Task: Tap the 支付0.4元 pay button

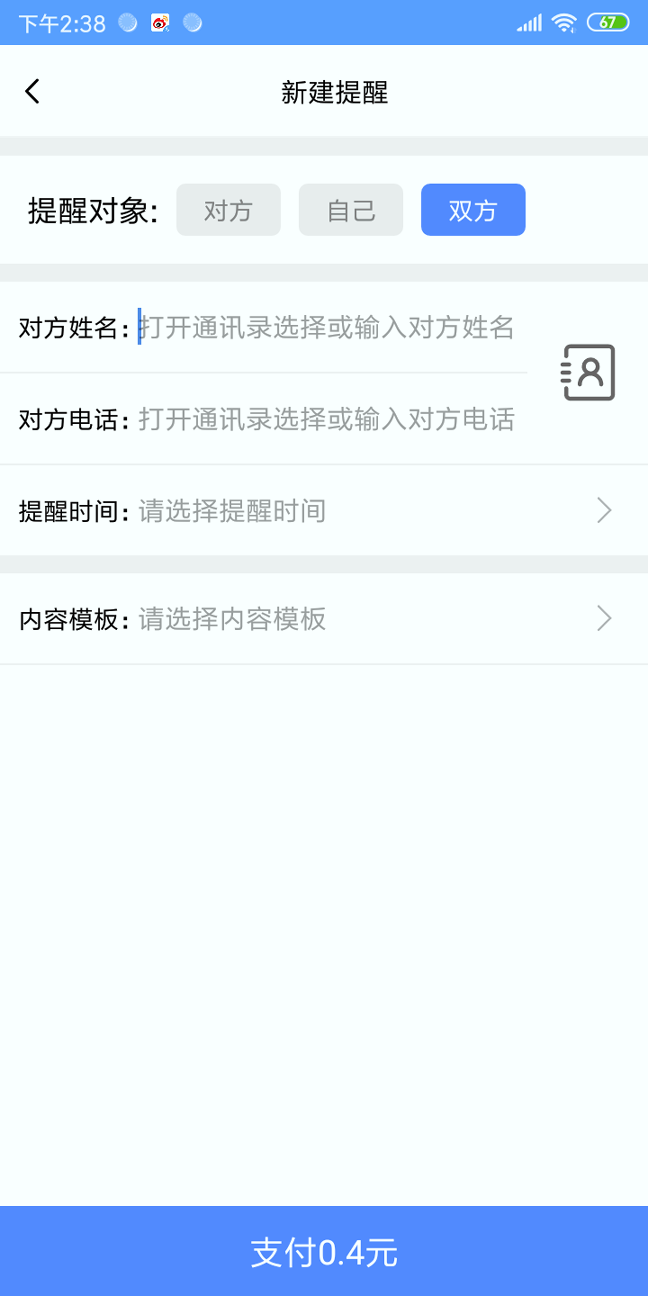Action: (324, 1251)
